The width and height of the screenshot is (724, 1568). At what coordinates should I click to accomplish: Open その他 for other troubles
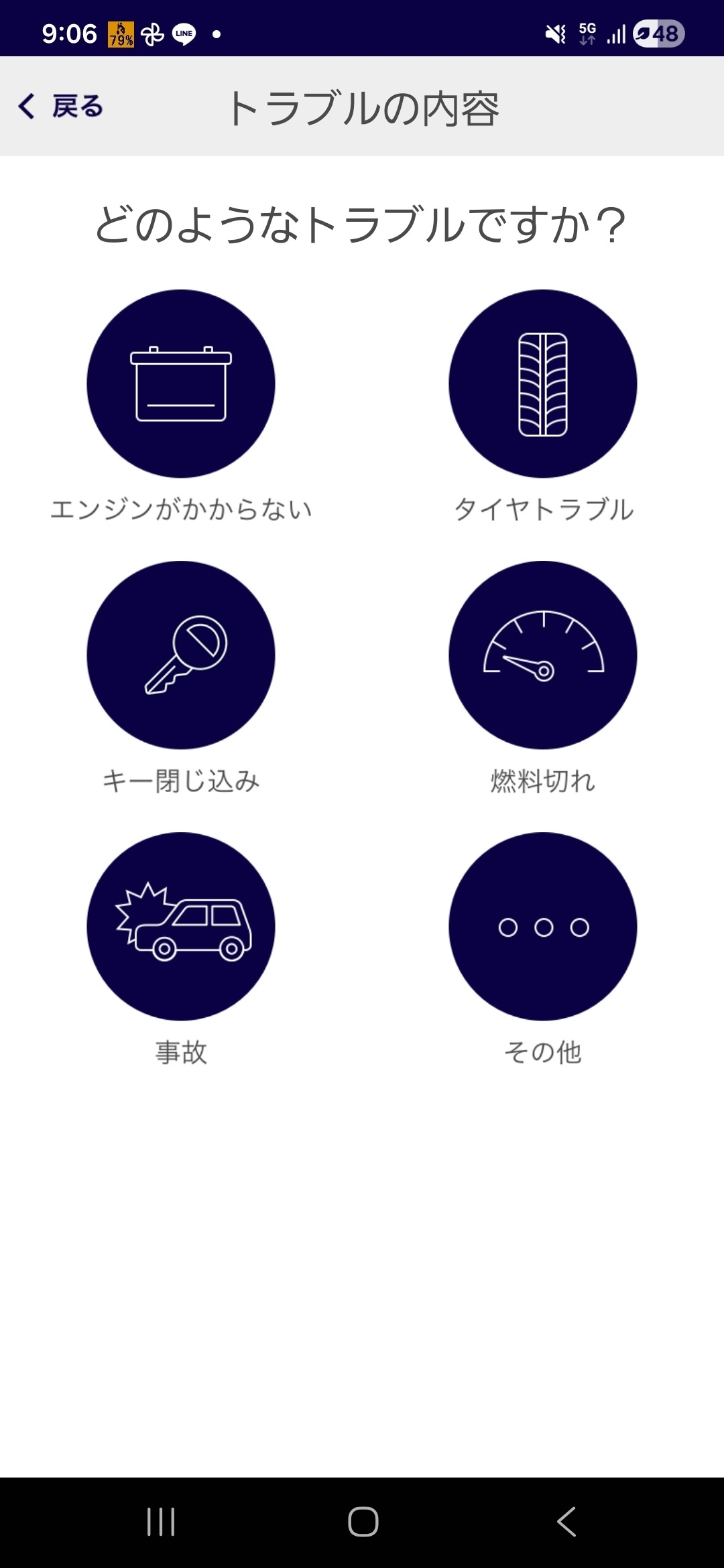(x=543, y=927)
